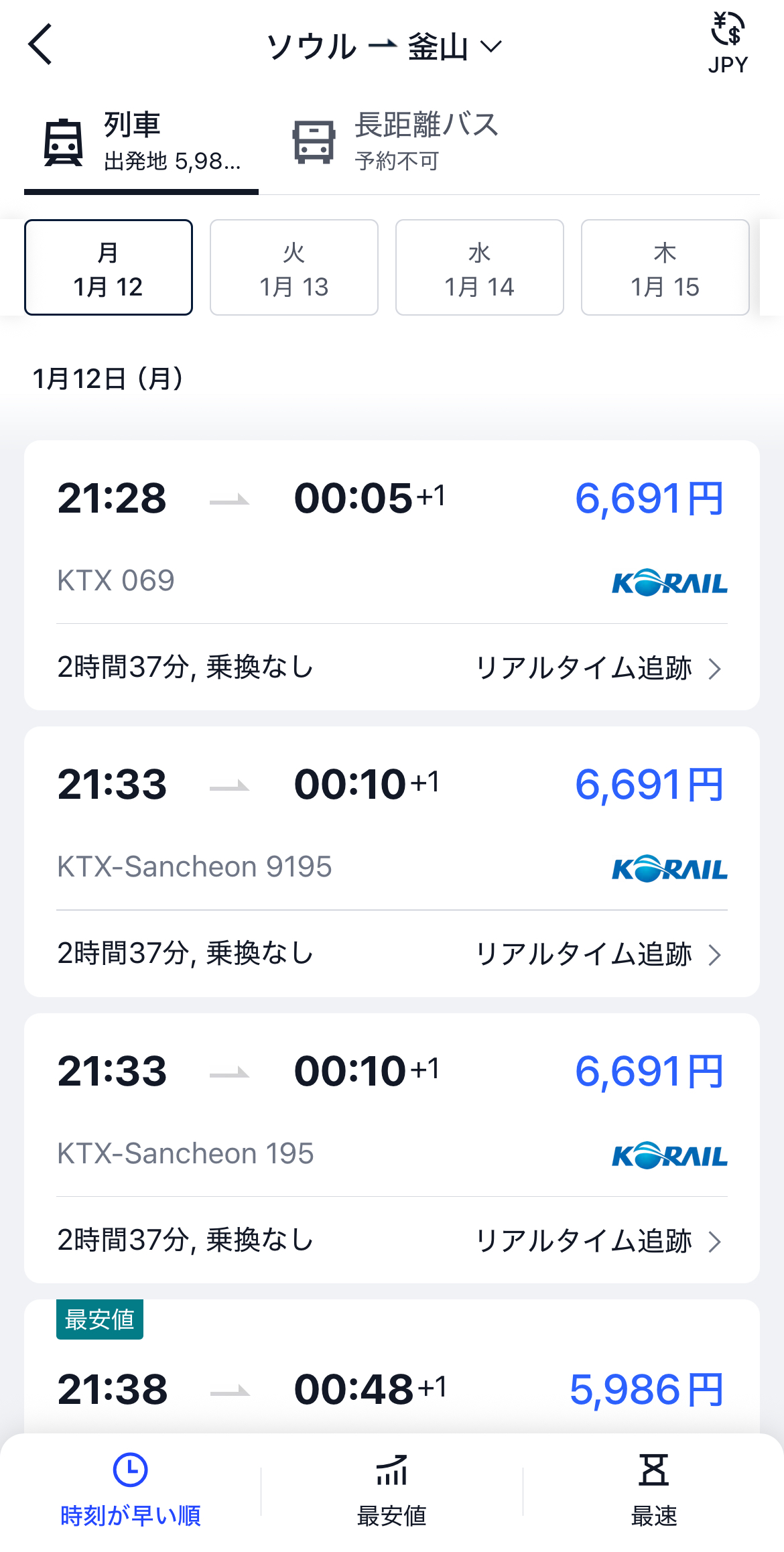This screenshot has height=1552, width=784.
Task: Select the date 木 1月 15
Action: [665, 267]
